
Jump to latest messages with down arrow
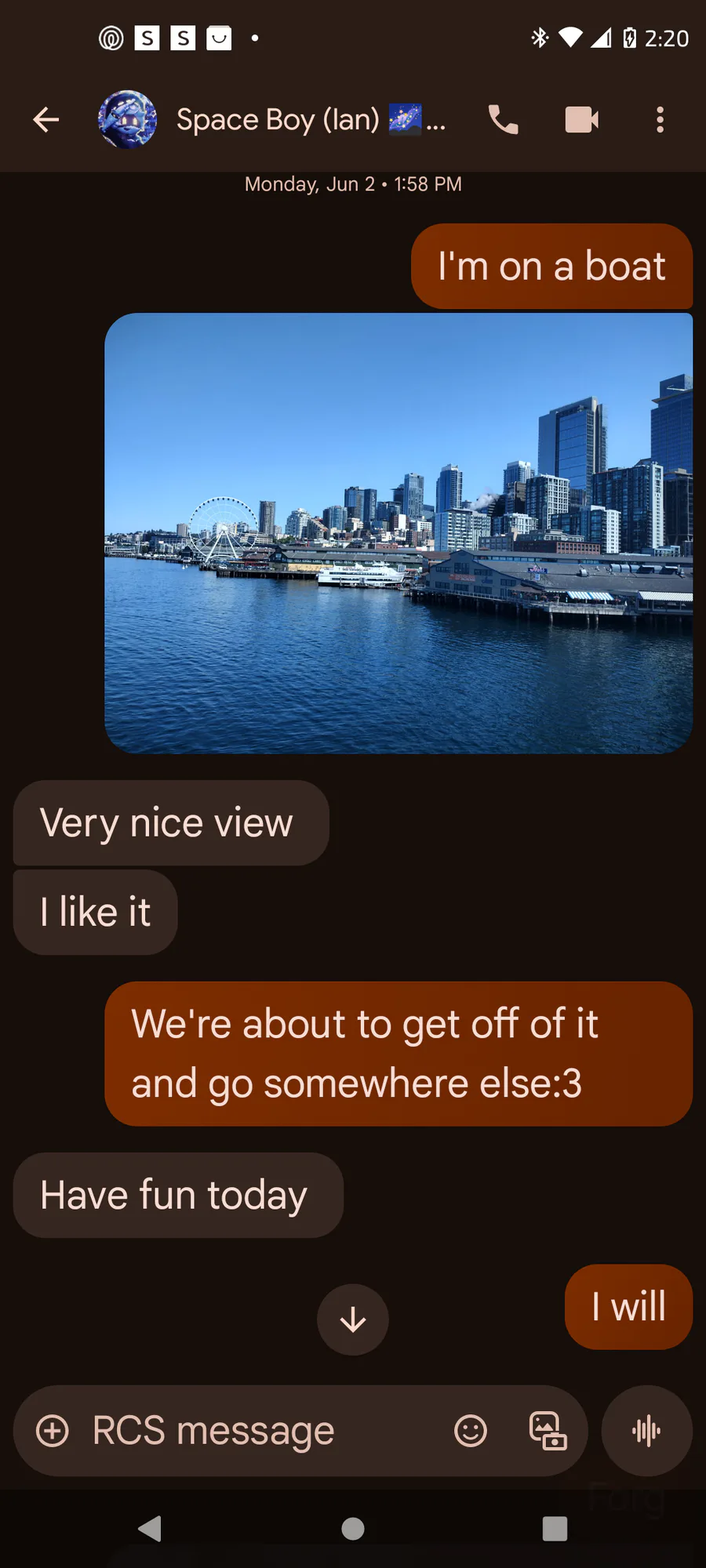[x=353, y=1319]
